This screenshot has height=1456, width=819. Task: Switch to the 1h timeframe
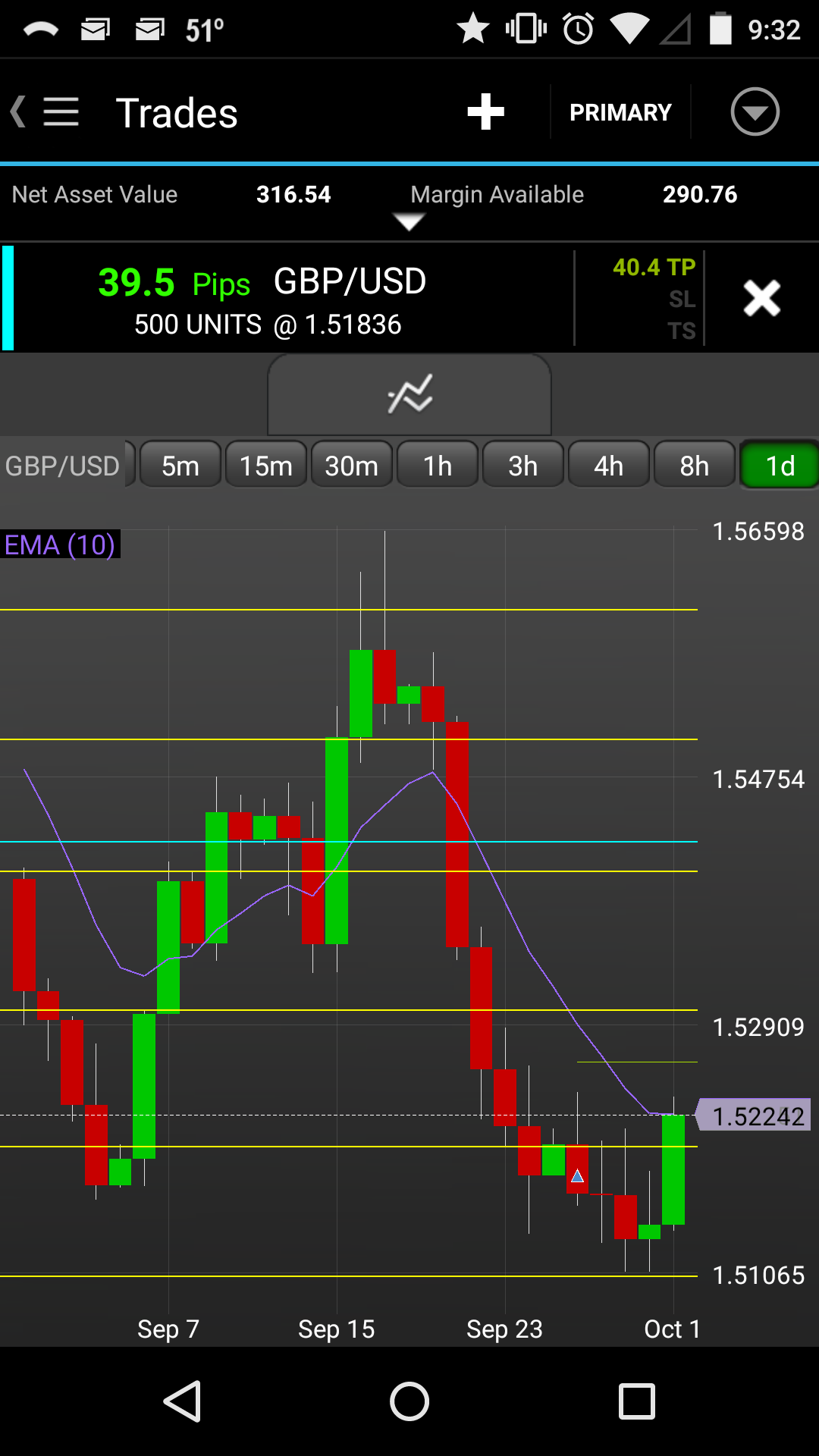[438, 466]
